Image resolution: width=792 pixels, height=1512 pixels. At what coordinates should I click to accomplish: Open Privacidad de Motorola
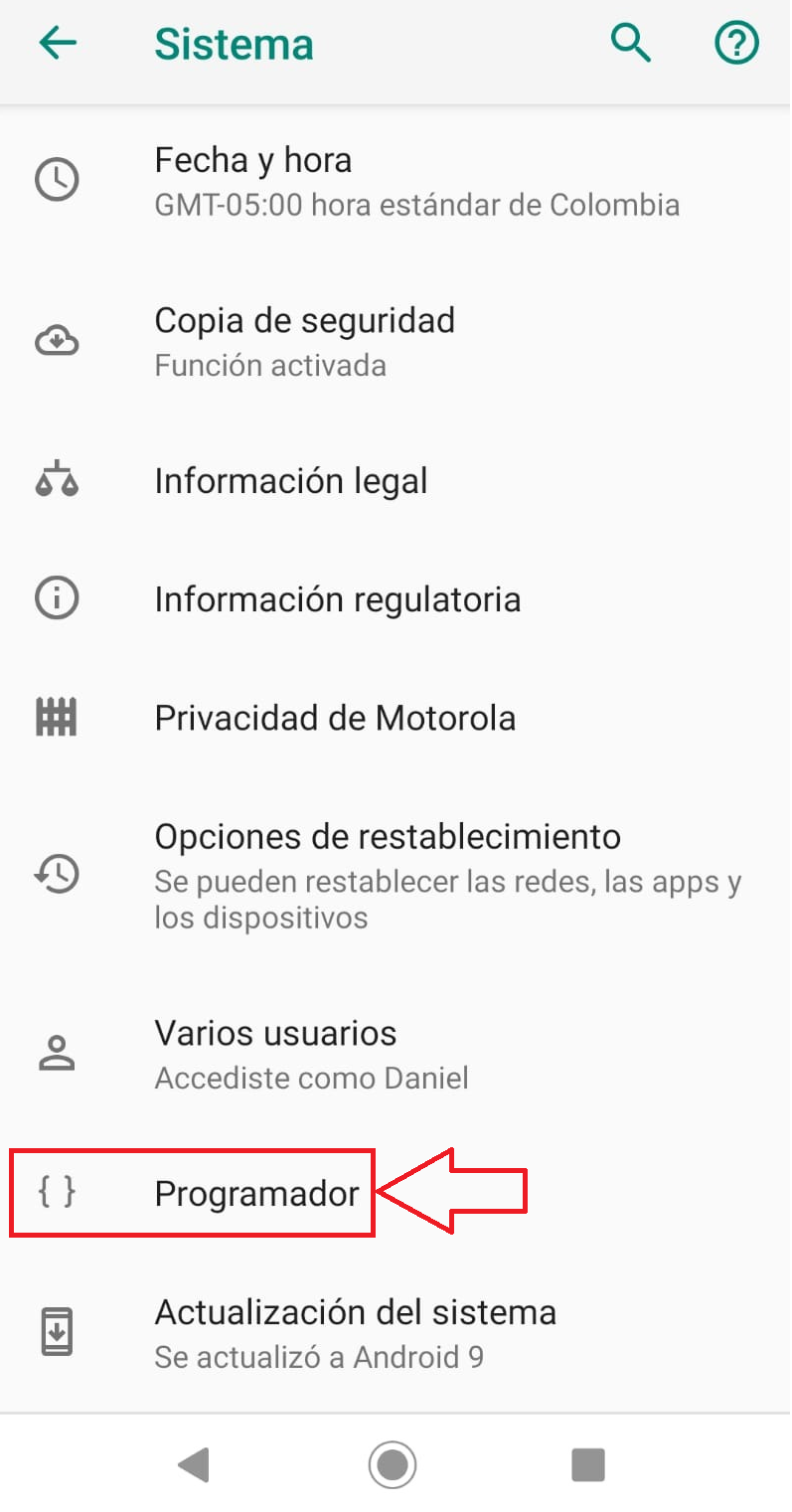[396, 717]
